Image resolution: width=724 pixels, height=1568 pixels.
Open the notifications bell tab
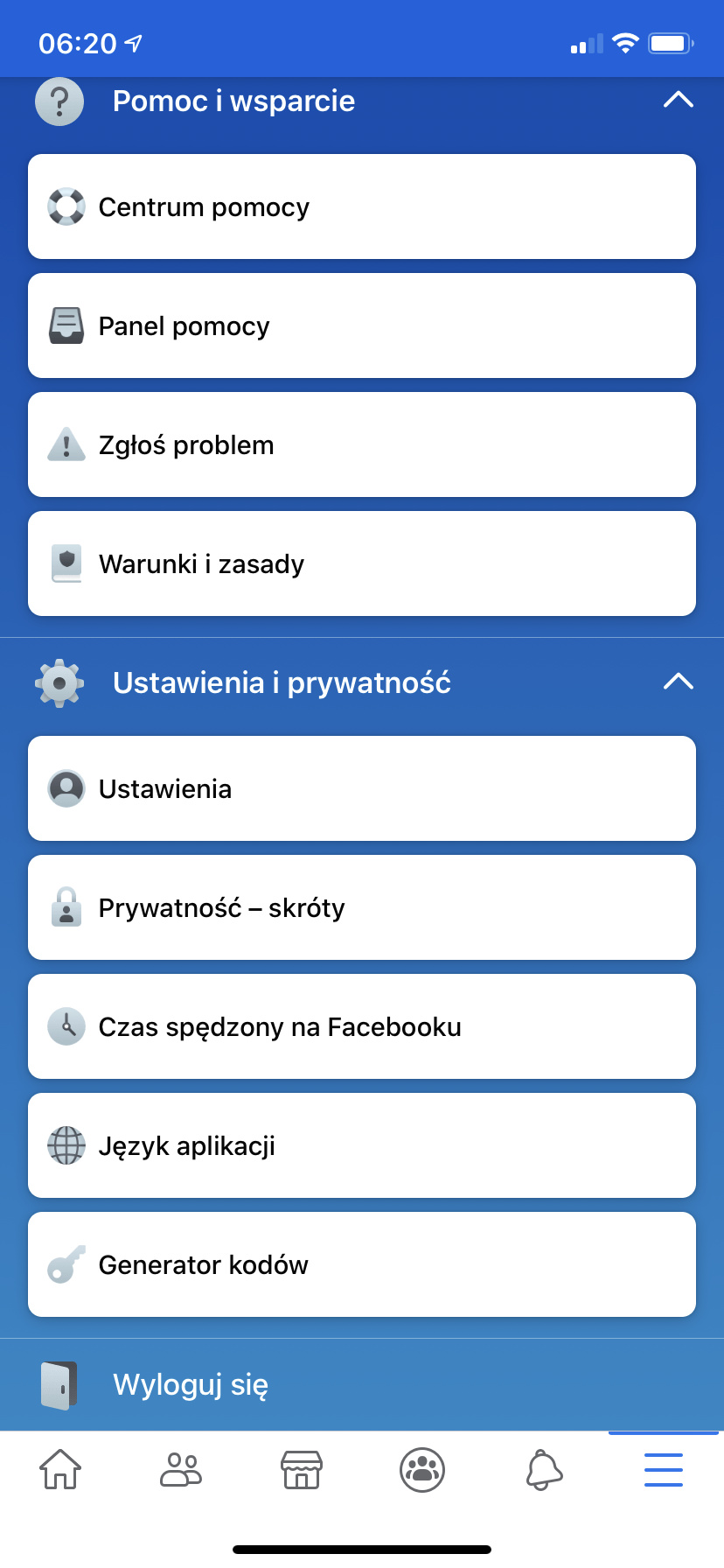543,1469
